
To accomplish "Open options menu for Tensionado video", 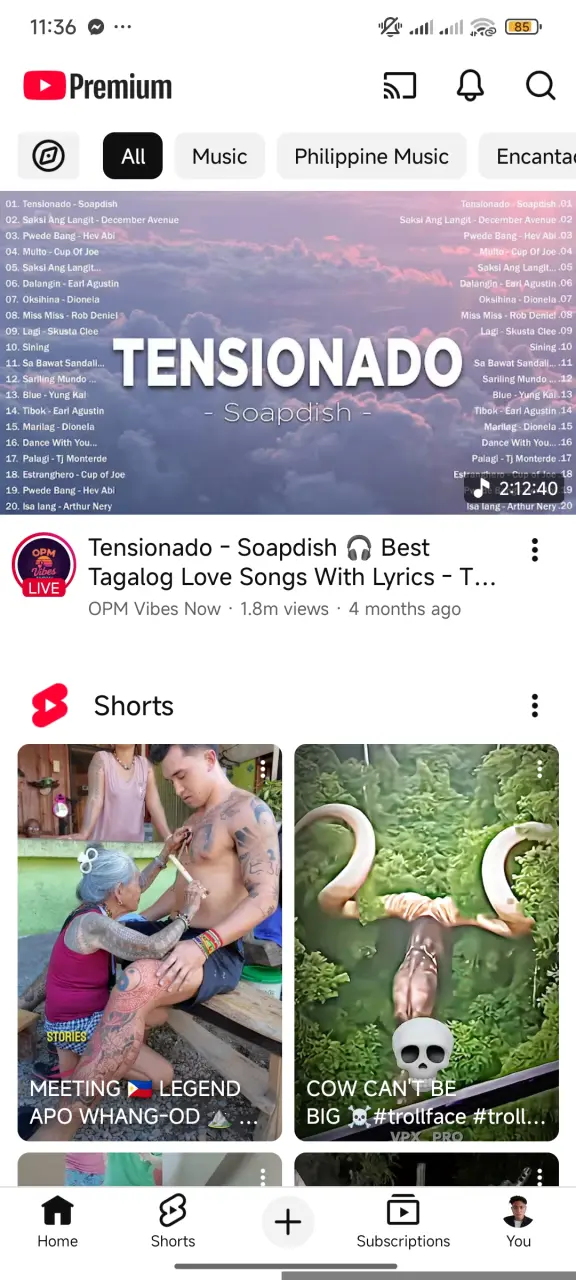I will tap(535, 549).
